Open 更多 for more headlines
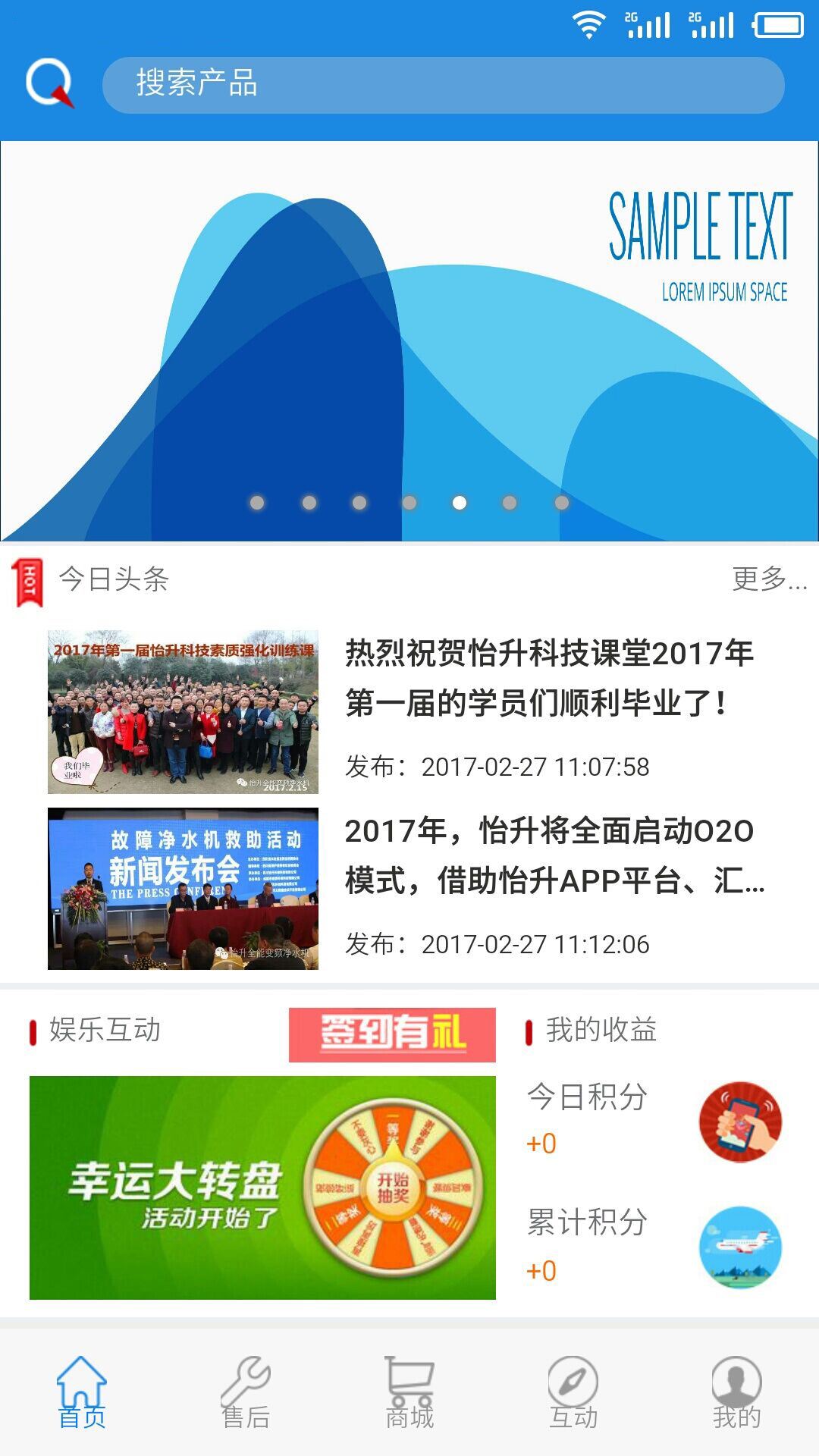Viewport: 819px width, 1456px height. point(769,579)
